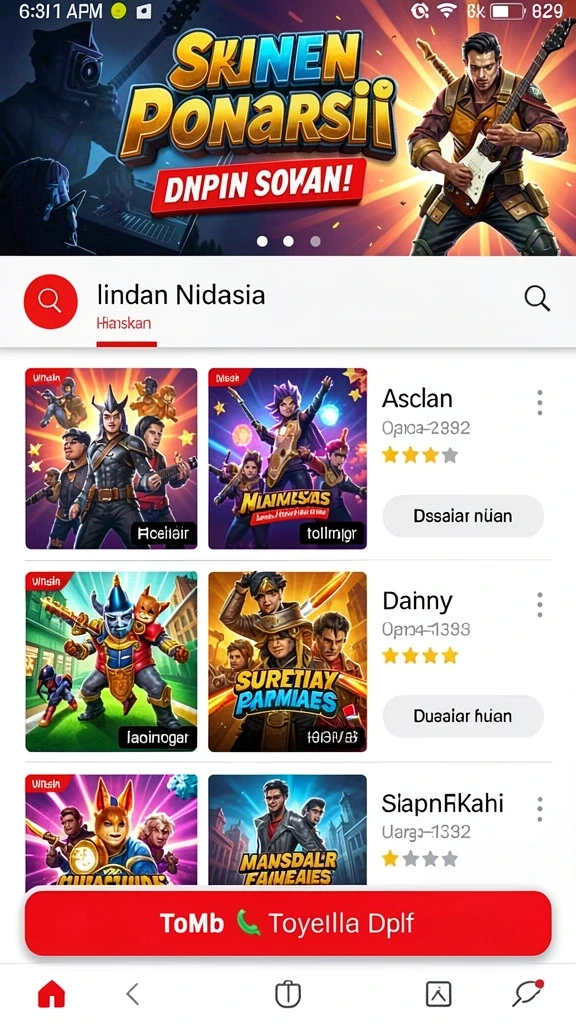The image size is (576, 1024).
Task: Select the Hianskan tab
Action: pyautogui.click(x=124, y=323)
